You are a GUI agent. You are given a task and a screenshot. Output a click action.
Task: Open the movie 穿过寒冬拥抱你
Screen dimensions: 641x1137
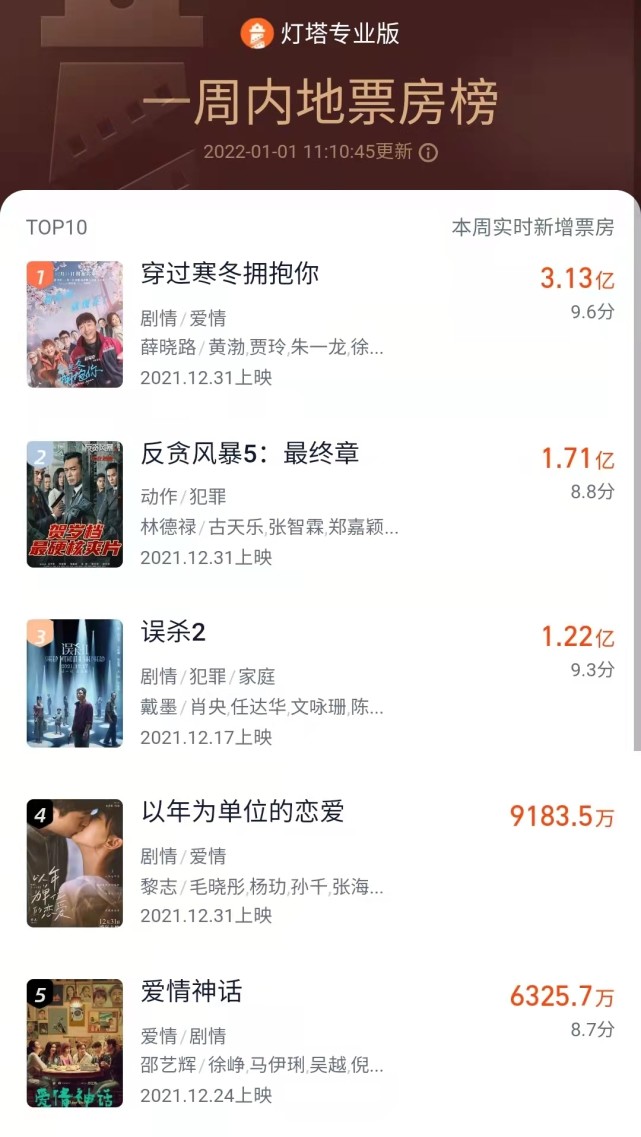pos(230,274)
